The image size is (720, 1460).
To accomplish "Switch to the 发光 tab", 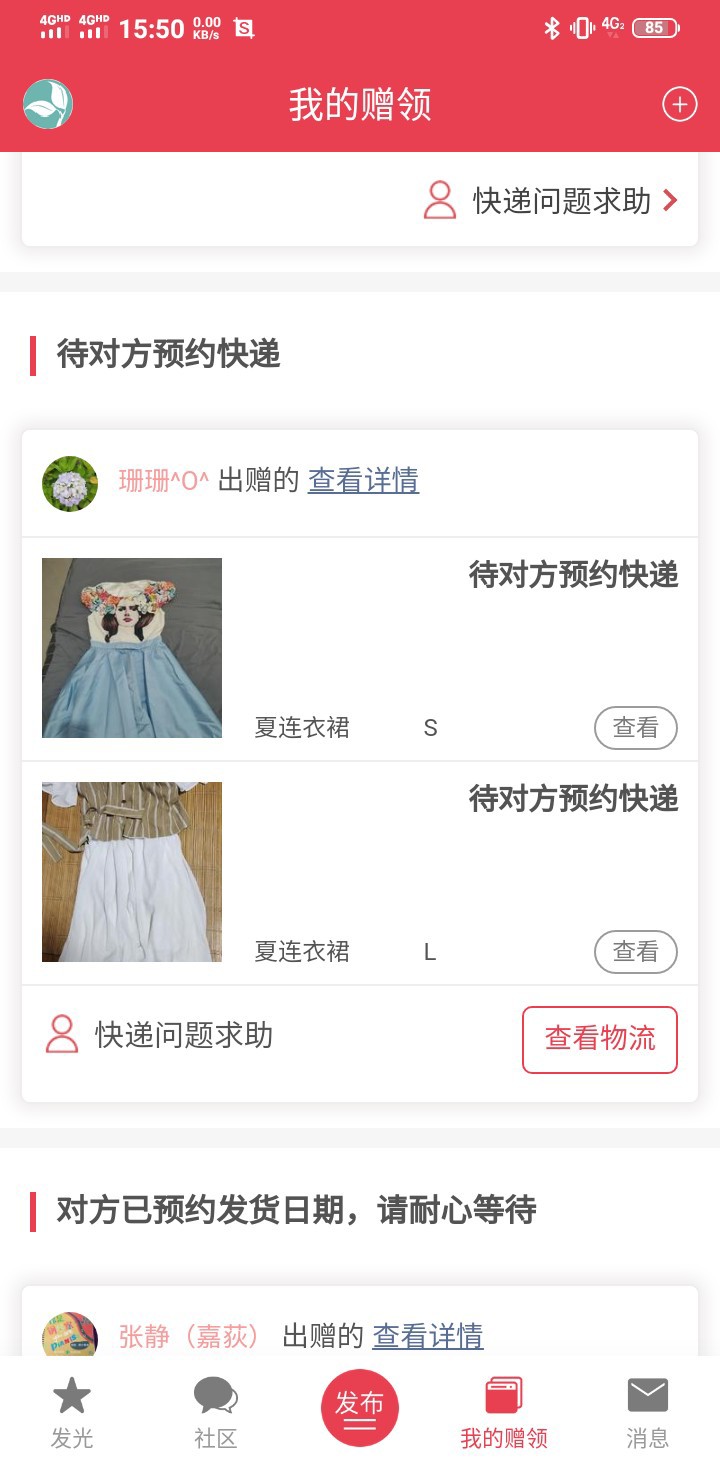I will pyautogui.click(x=72, y=1411).
